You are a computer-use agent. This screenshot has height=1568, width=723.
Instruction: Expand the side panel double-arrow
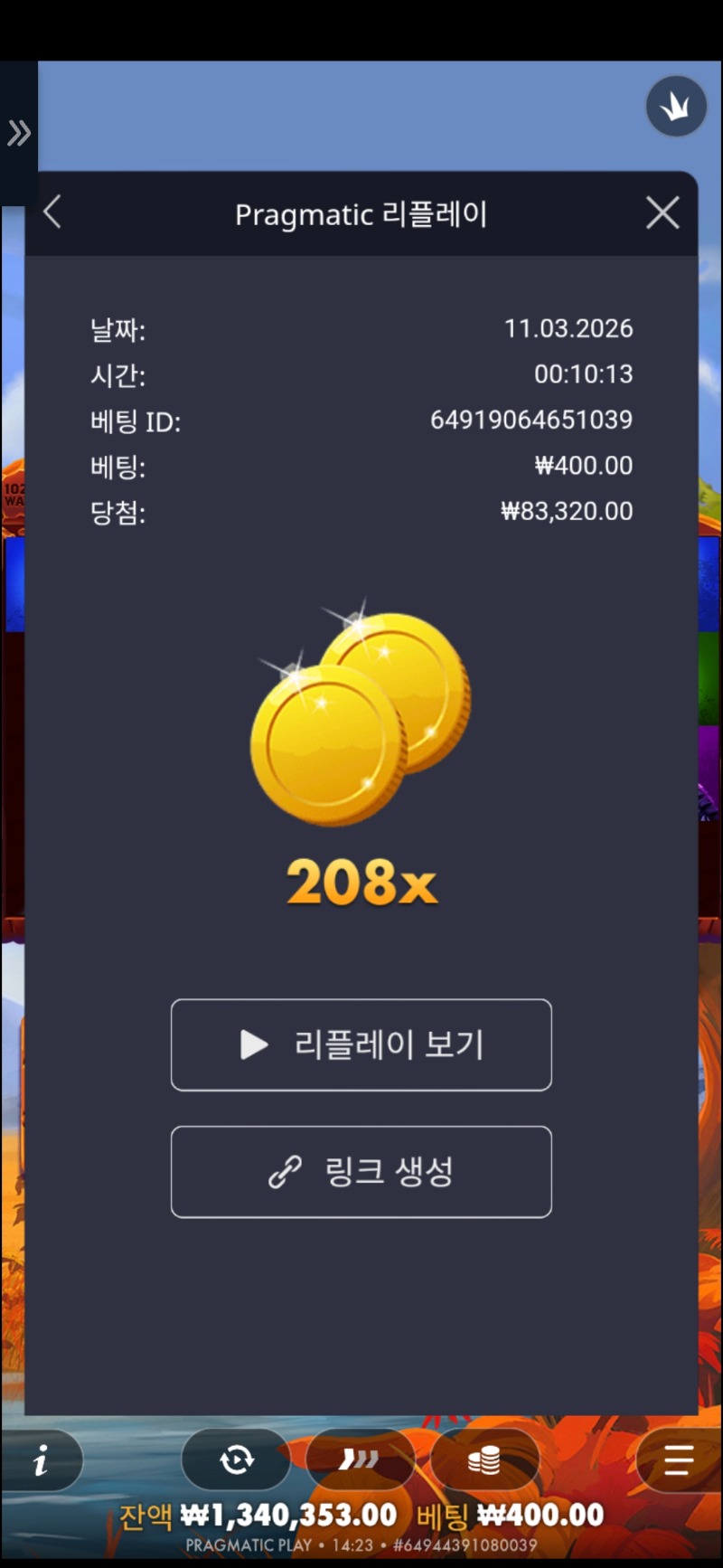[x=18, y=133]
